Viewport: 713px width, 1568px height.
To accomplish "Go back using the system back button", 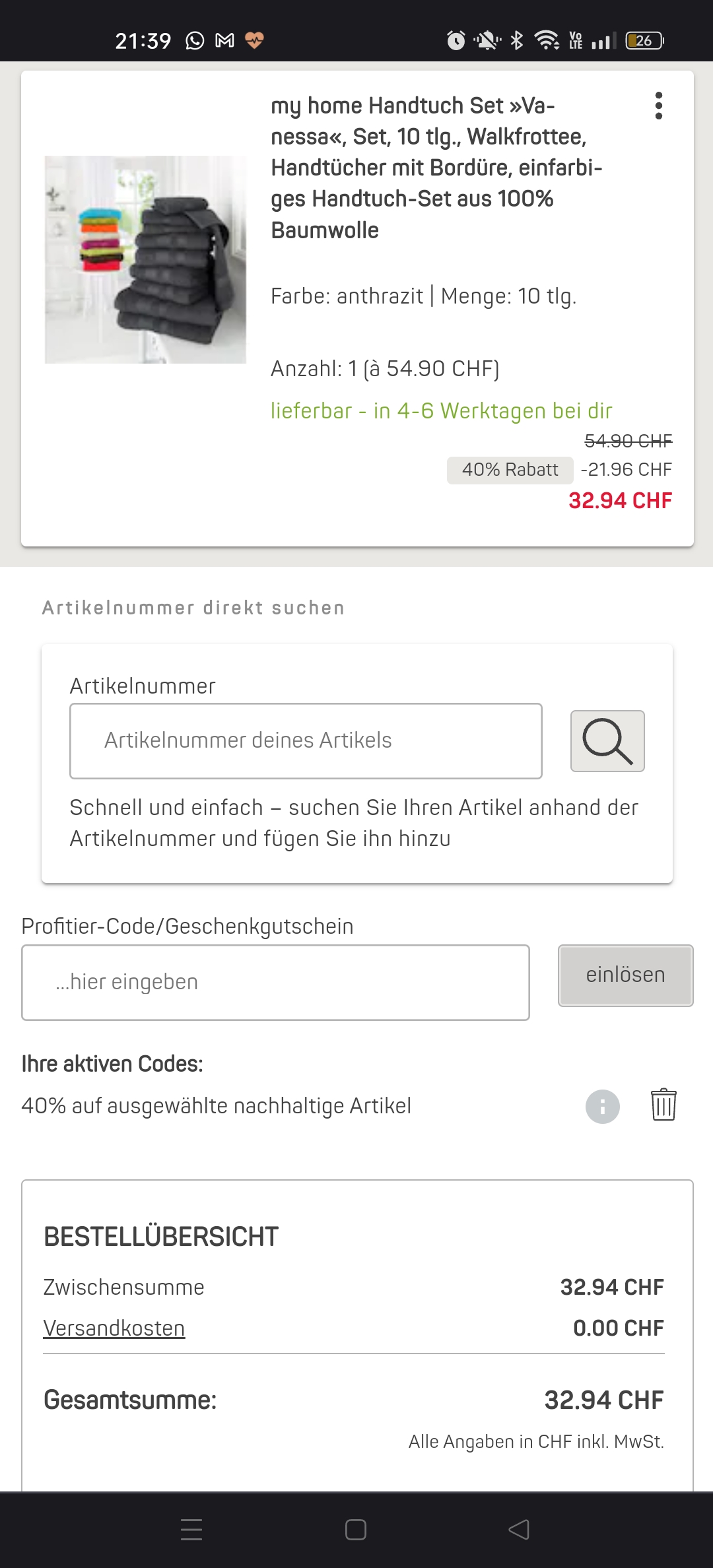I will (x=520, y=1529).
